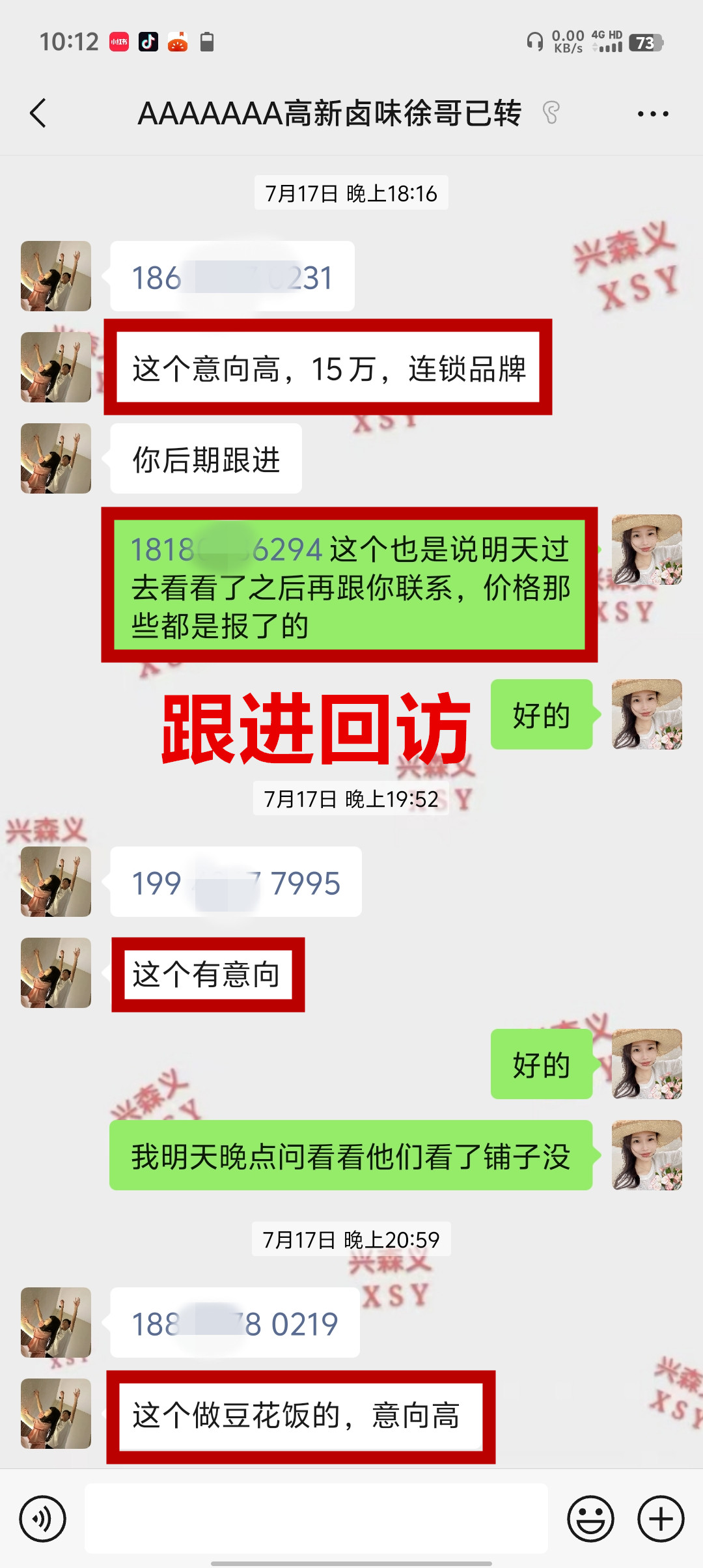The width and height of the screenshot is (703, 1568).
Task: Open the emoji sticker panel
Action: click(590, 1519)
